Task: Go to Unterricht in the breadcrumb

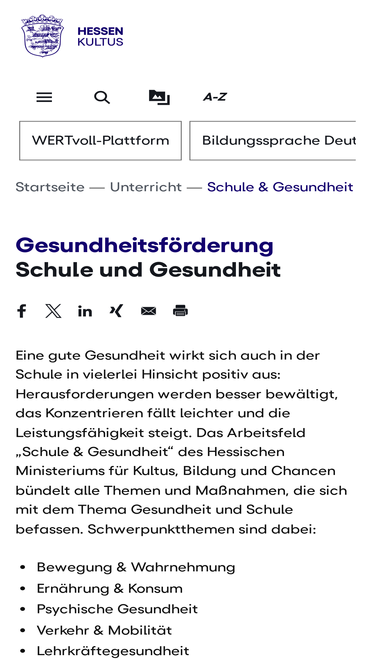Action: (146, 187)
